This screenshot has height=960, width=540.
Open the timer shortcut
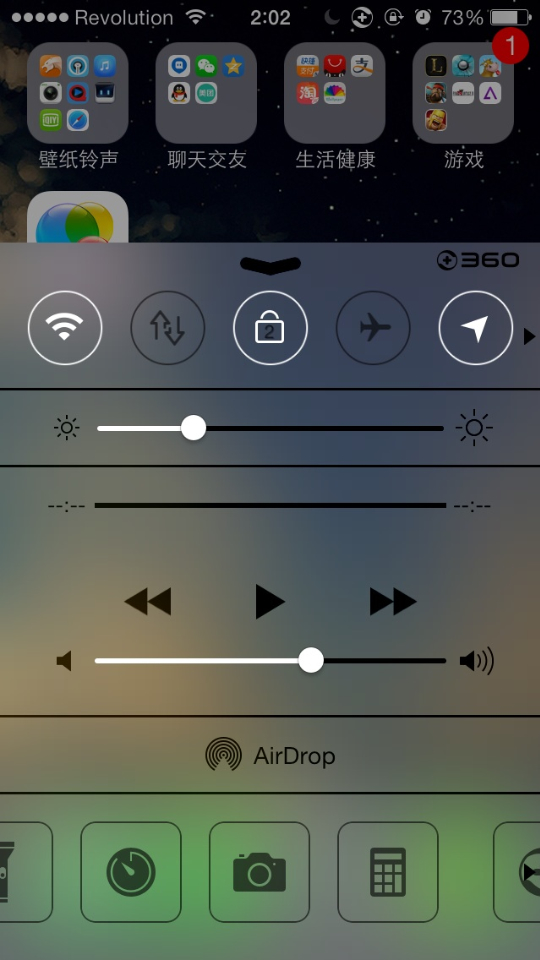click(x=131, y=872)
